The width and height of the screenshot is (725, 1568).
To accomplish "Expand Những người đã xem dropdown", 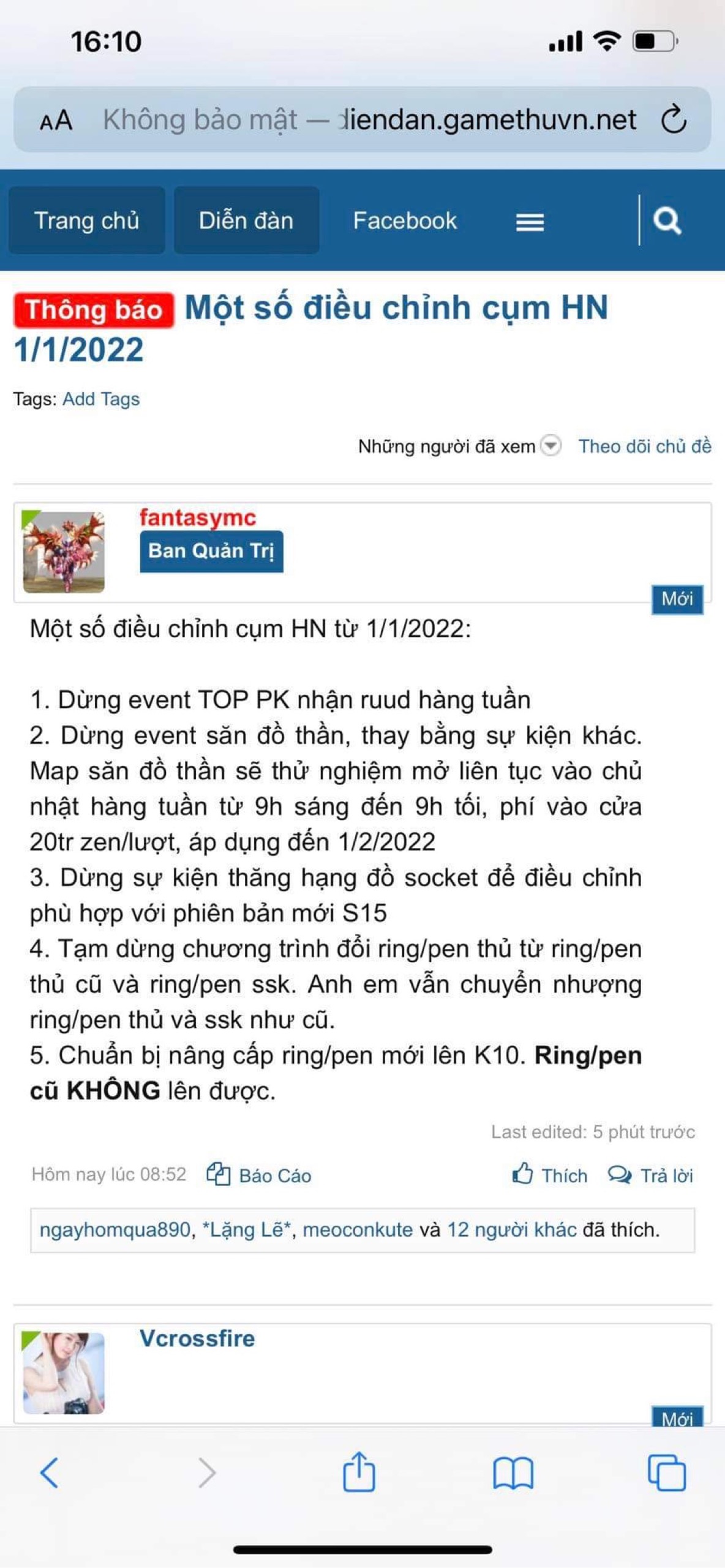I will (551, 446).
